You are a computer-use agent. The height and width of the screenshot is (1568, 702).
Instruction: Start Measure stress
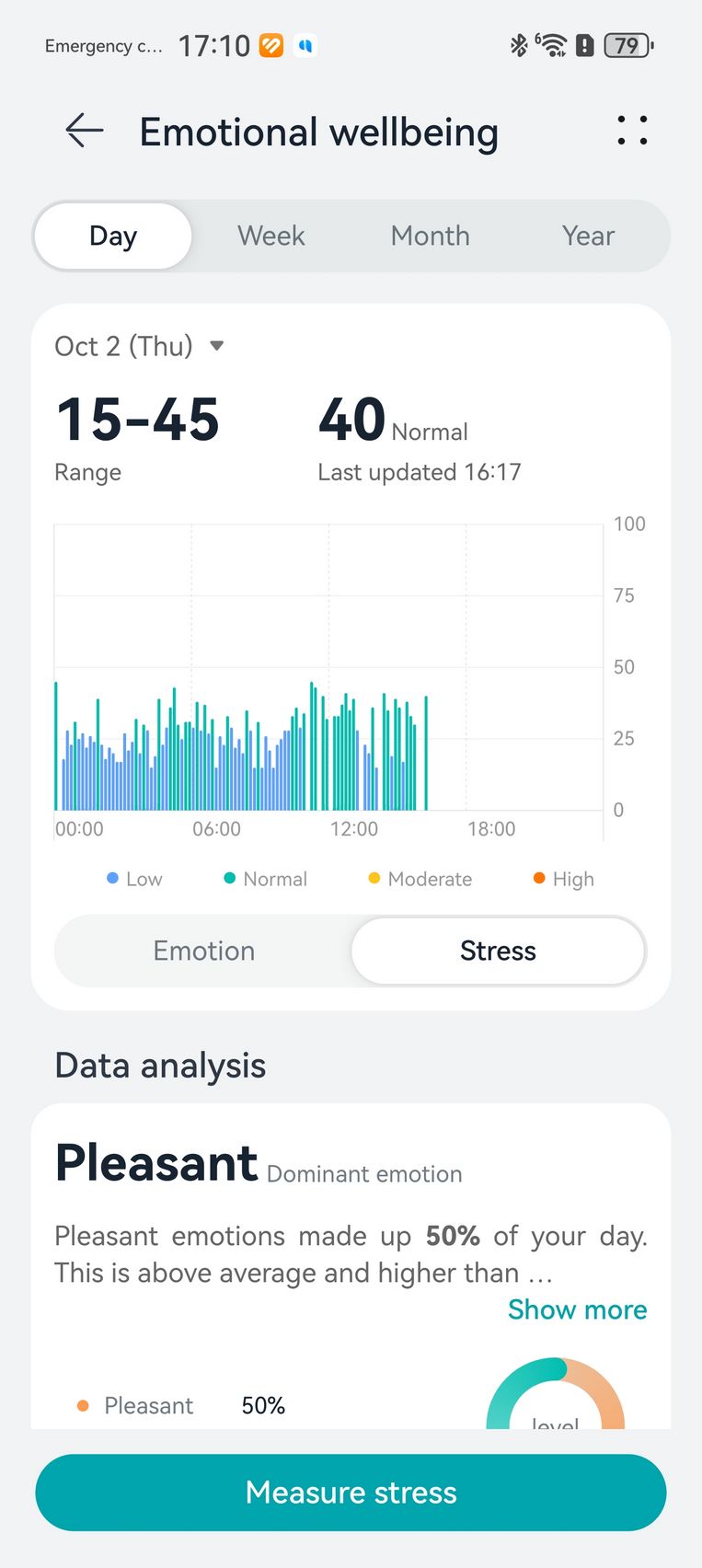(351, 1492)
